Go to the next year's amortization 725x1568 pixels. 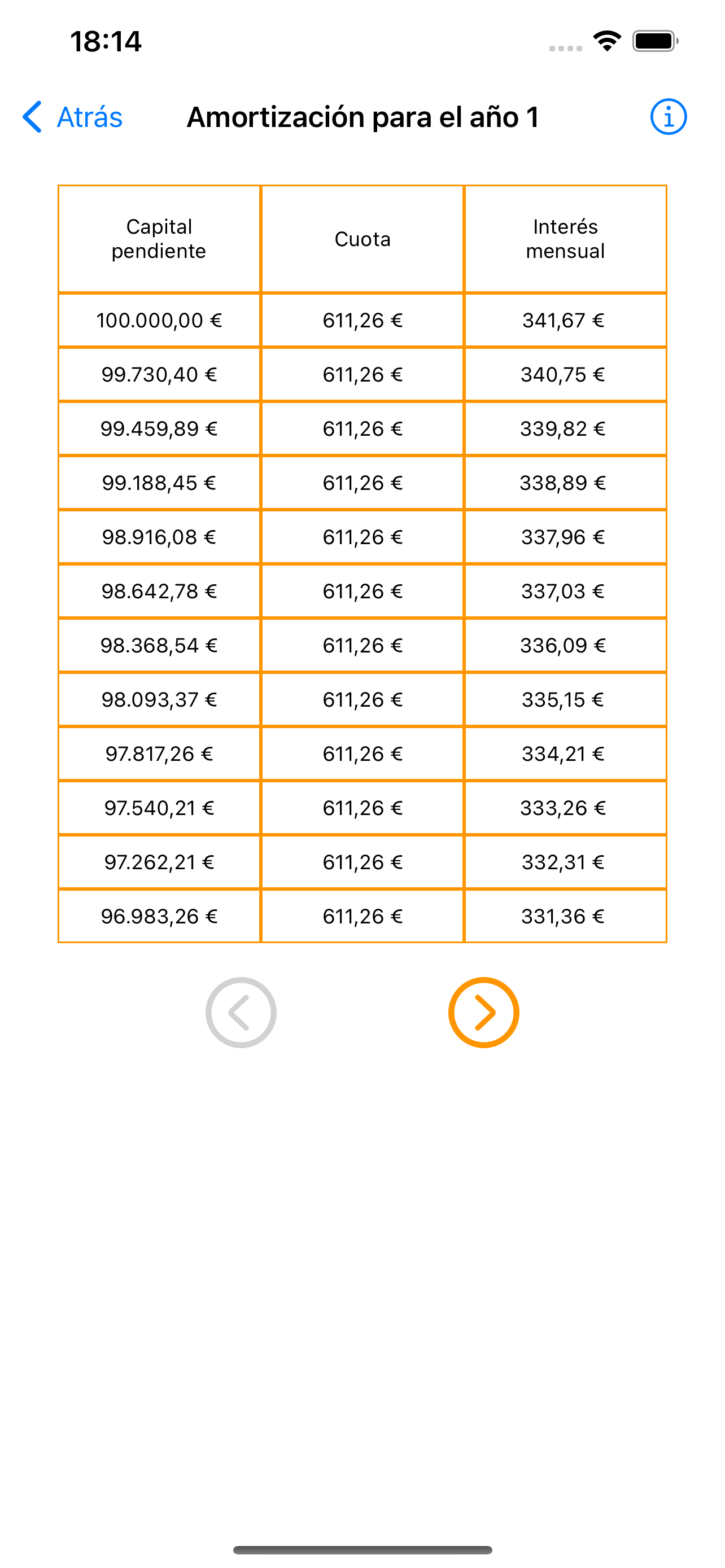(483, 1012)
